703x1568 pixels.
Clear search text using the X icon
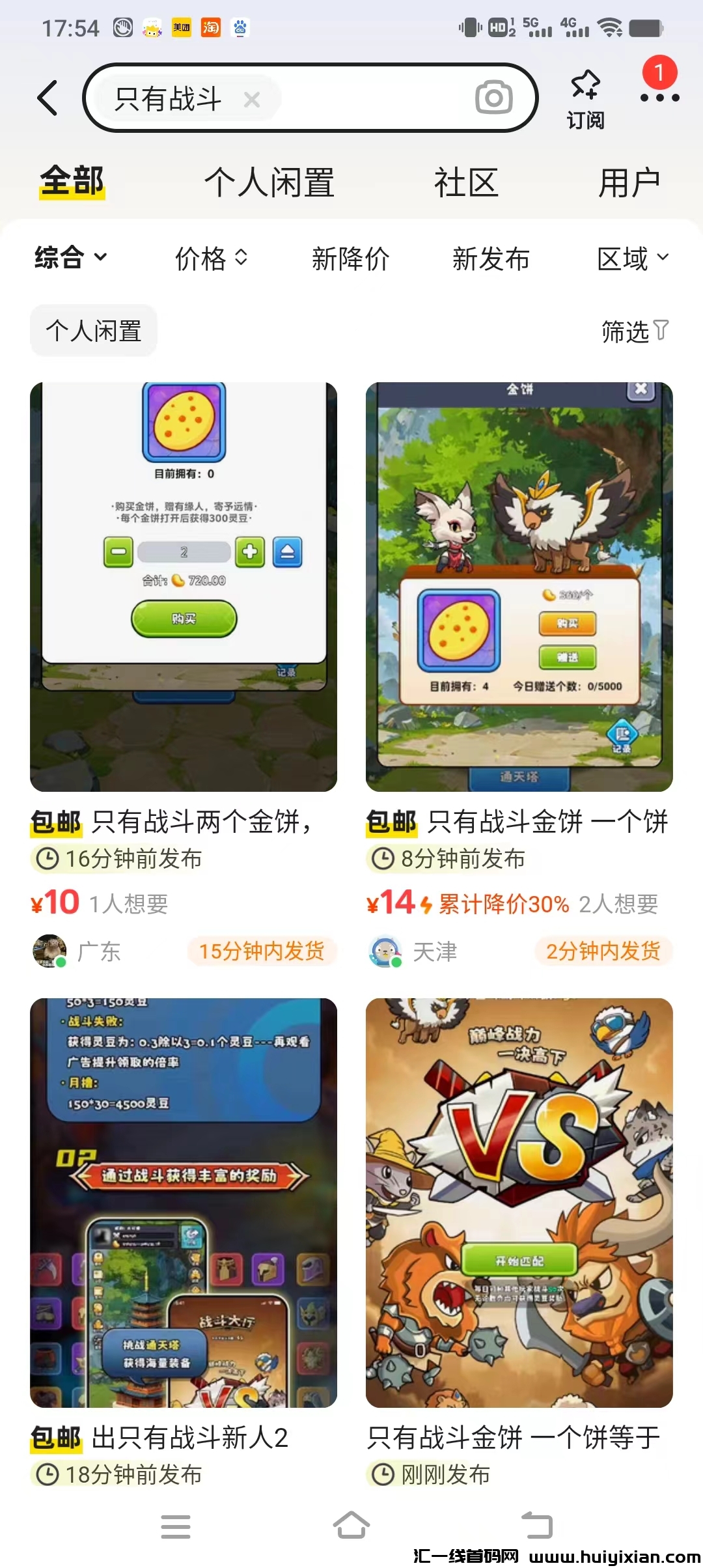tap(253, 99)
